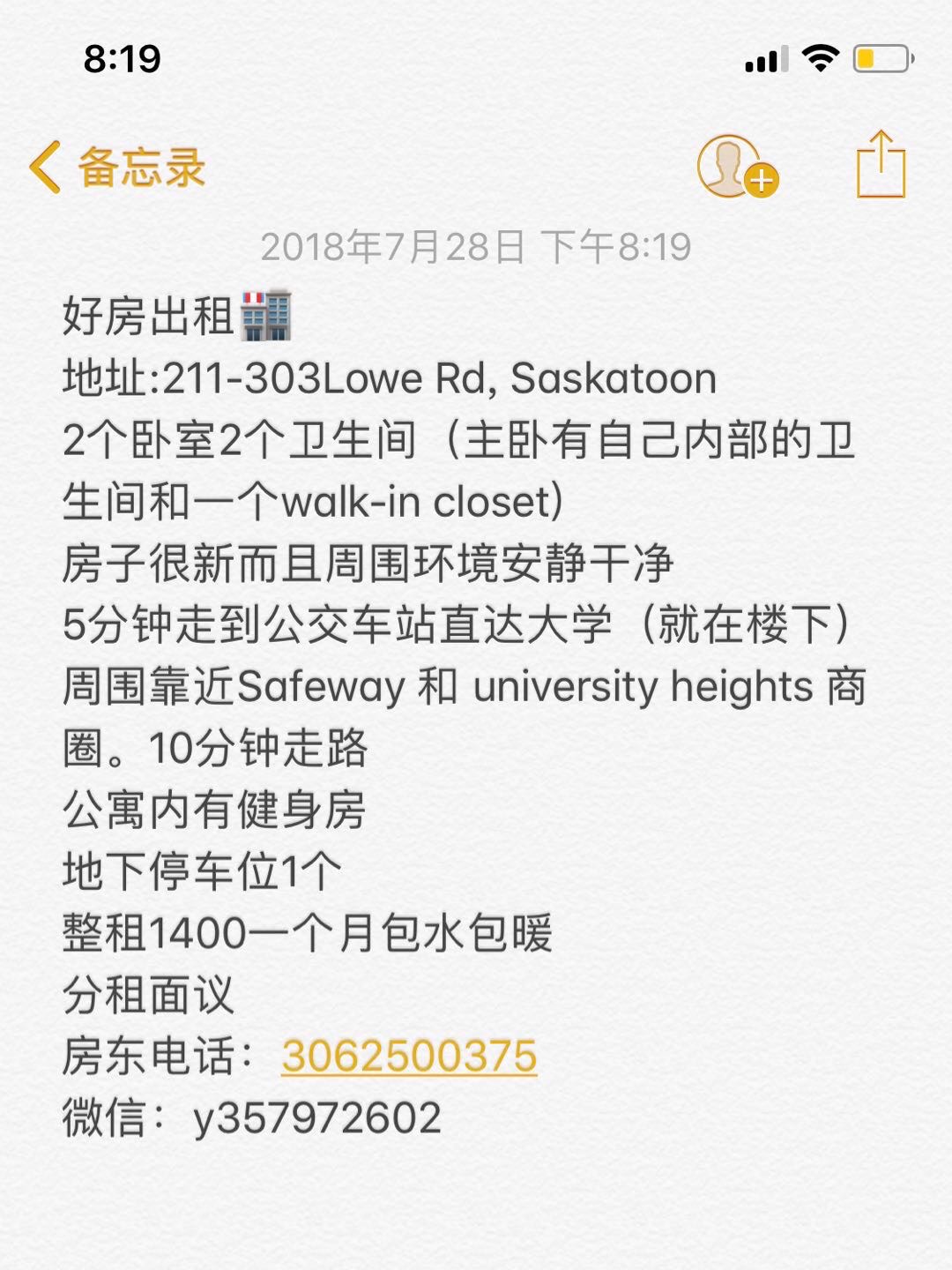Screen dimensions: 952x1270
Task: Add people to this note
Action: click(x=737, y=167)
